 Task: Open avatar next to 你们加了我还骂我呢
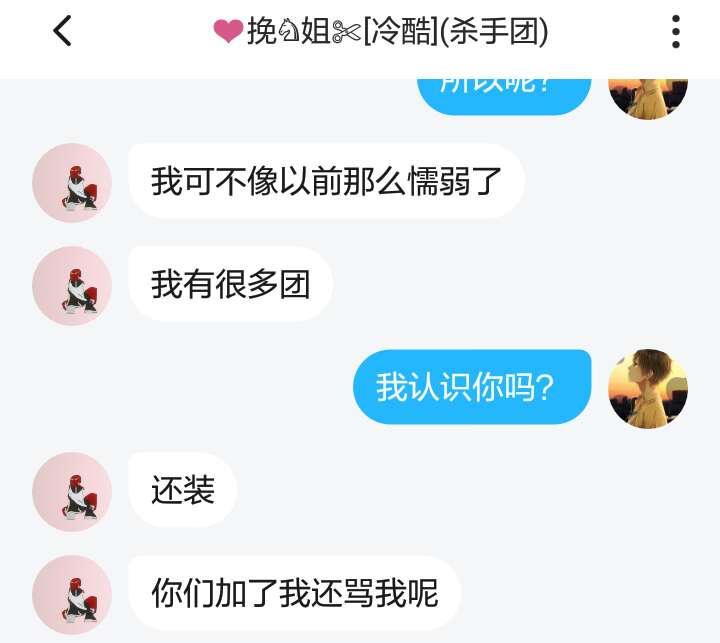point(72,595)
